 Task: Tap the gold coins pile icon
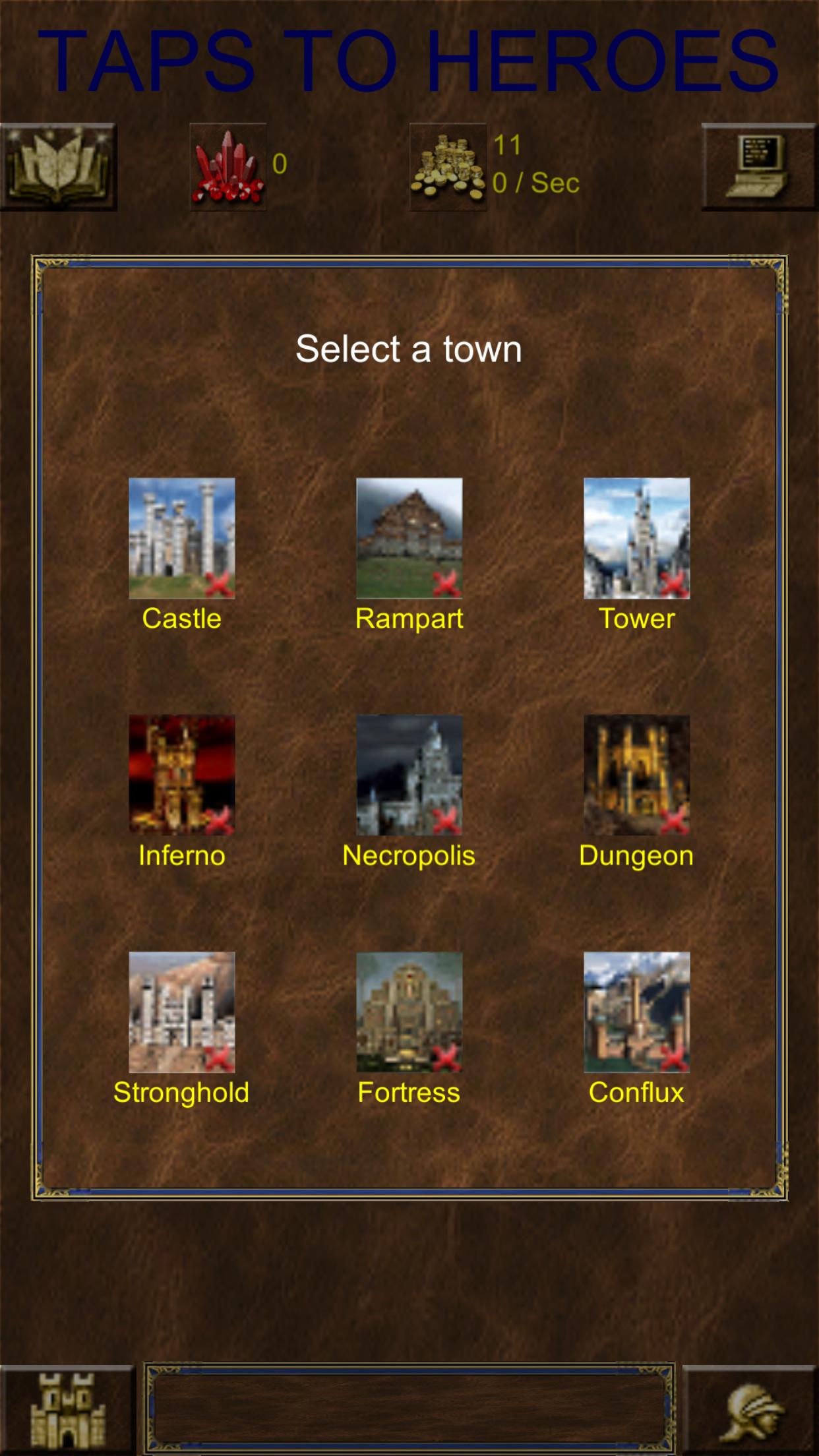(448, 167)
